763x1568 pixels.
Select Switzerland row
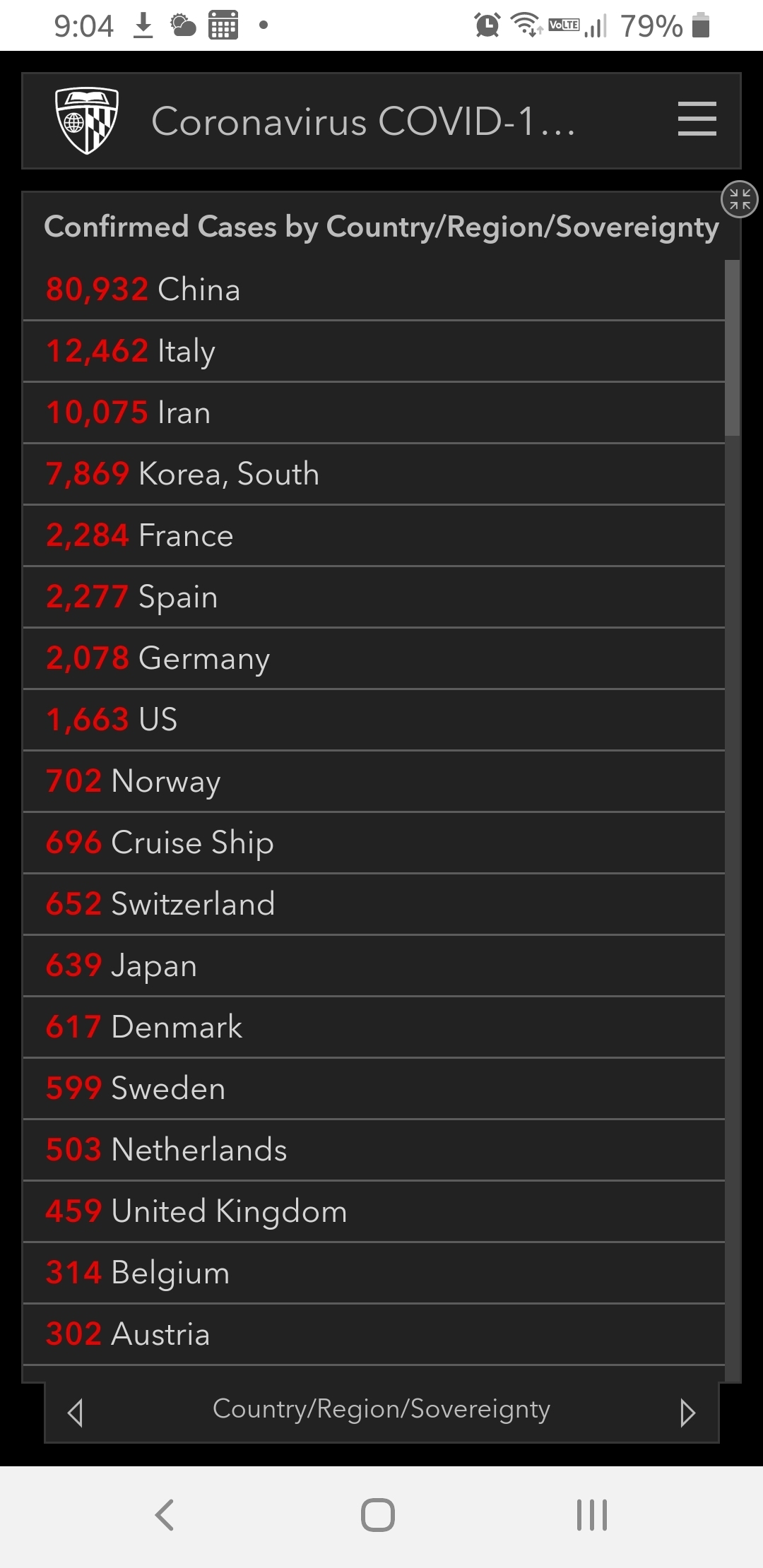[374, 904]
